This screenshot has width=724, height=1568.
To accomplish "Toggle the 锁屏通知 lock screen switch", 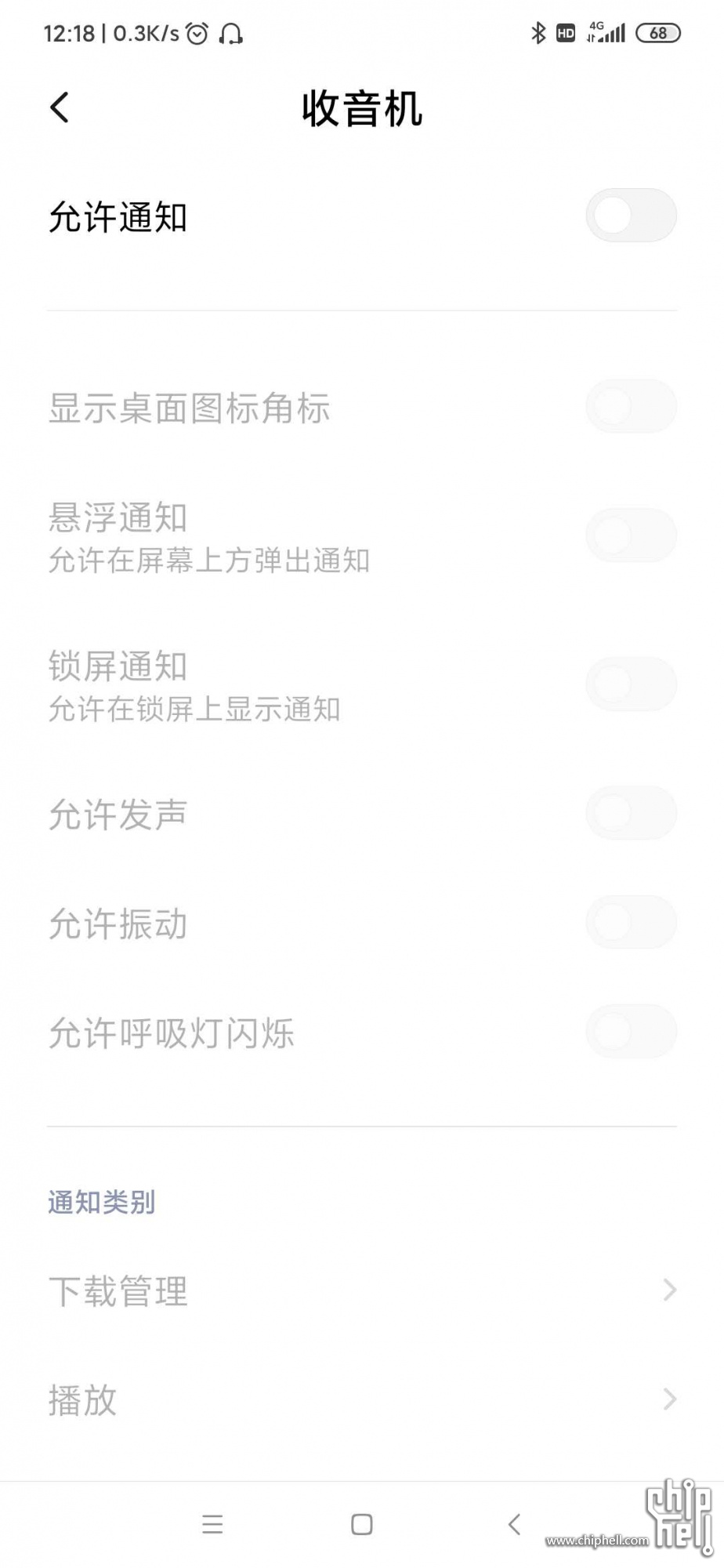I will [x=631, y=684].
